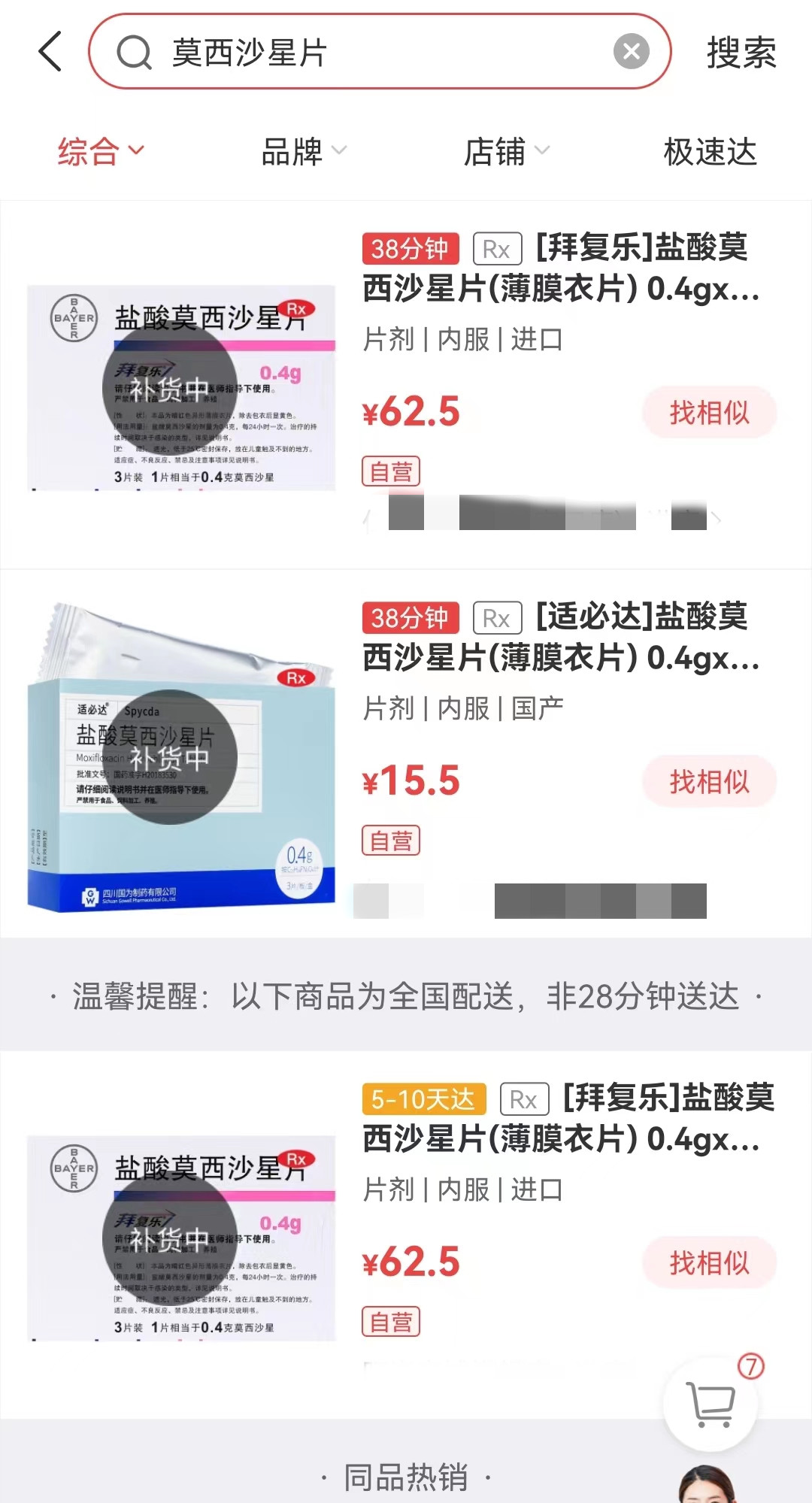
Task: Click 找相似 next to the ¥15.5 item
Action: pyautogui.click(x=709, y=781)
